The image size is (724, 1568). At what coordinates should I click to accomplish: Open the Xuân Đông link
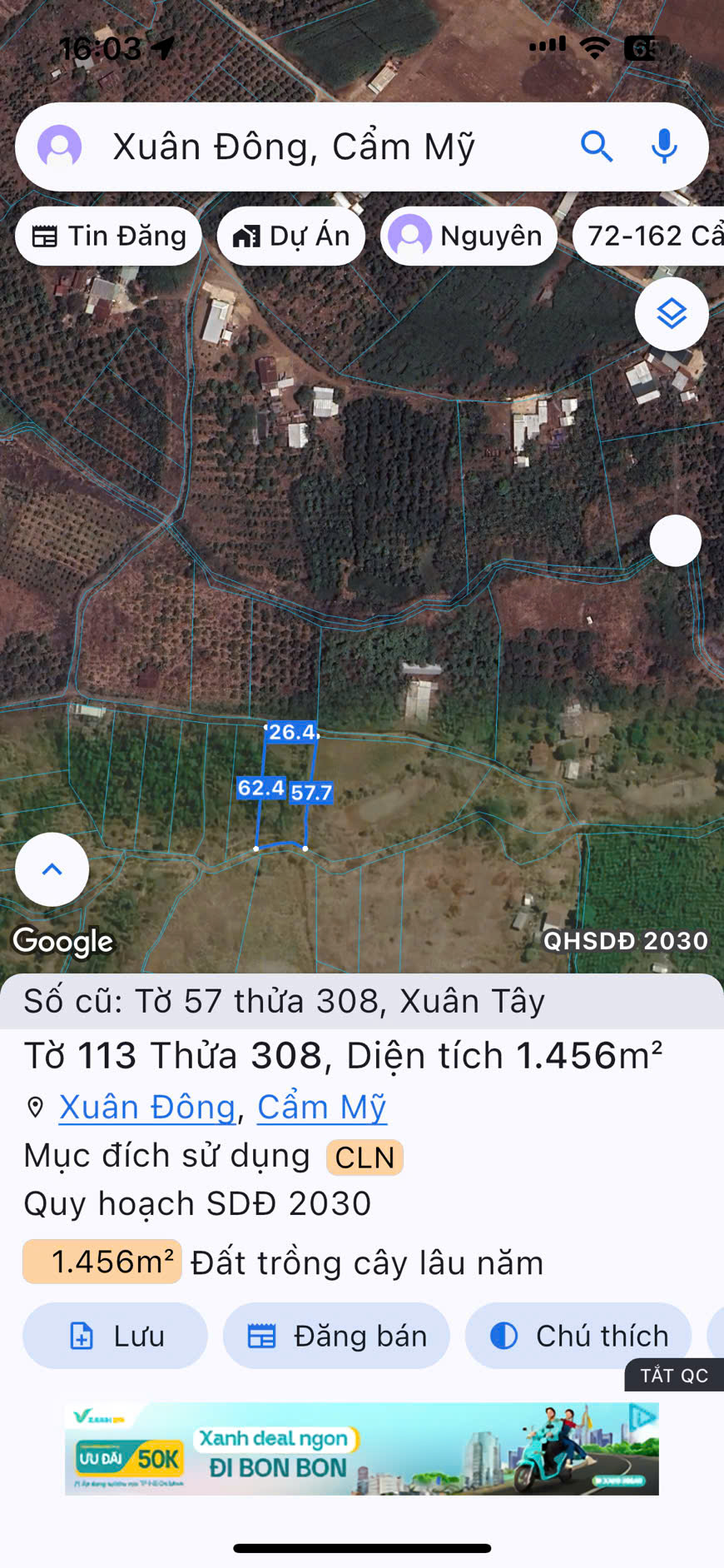[147, 1108]
